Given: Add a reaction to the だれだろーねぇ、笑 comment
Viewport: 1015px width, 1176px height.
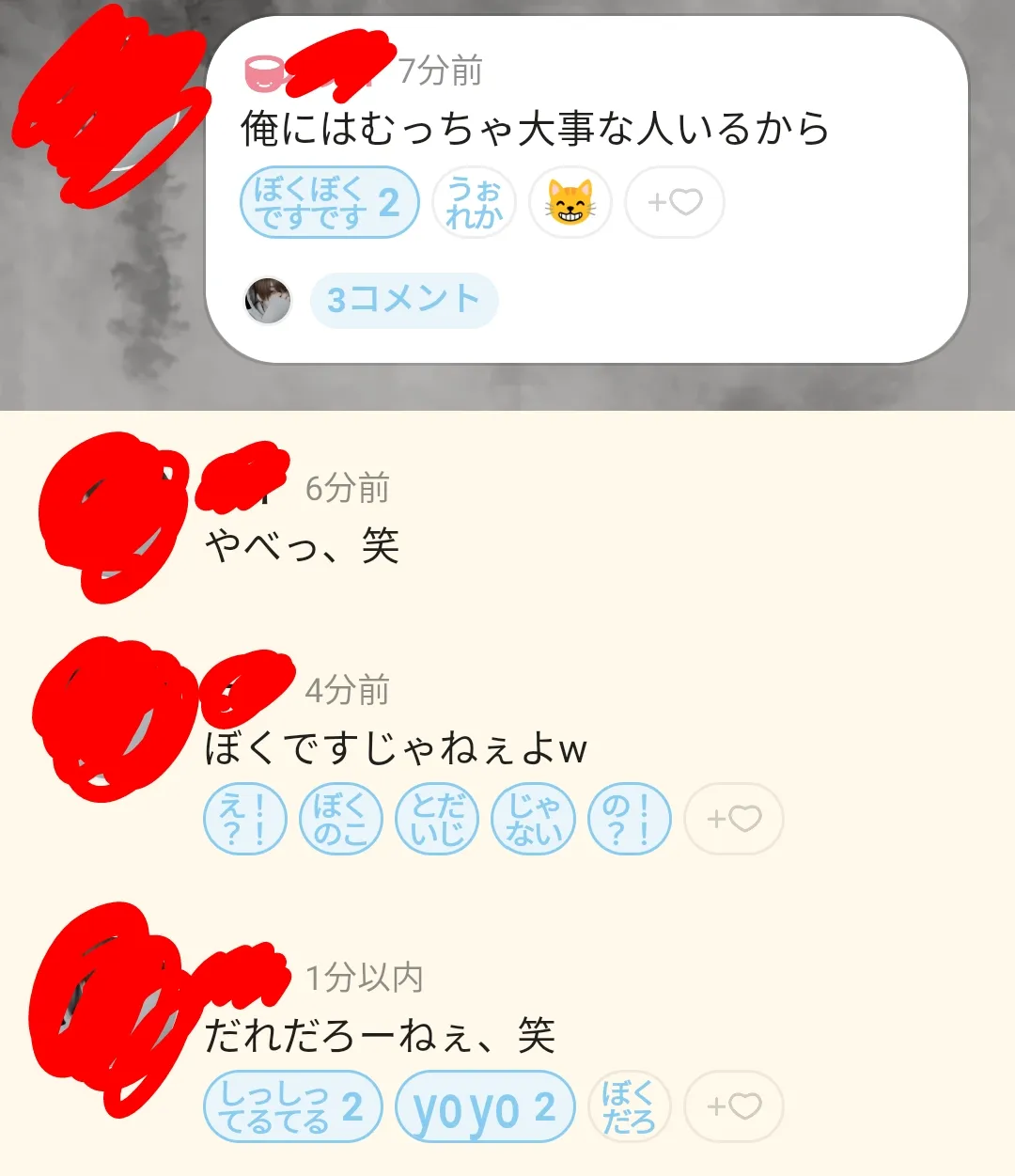Looking at the screenshot, I should coord(733,1106).
